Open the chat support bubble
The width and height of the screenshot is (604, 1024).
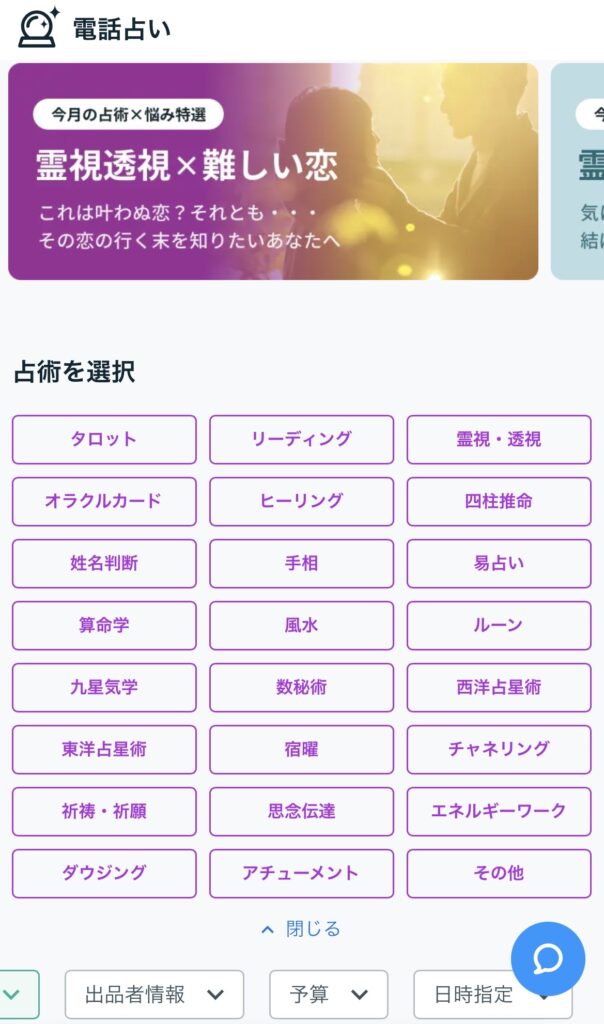[547, 958]
